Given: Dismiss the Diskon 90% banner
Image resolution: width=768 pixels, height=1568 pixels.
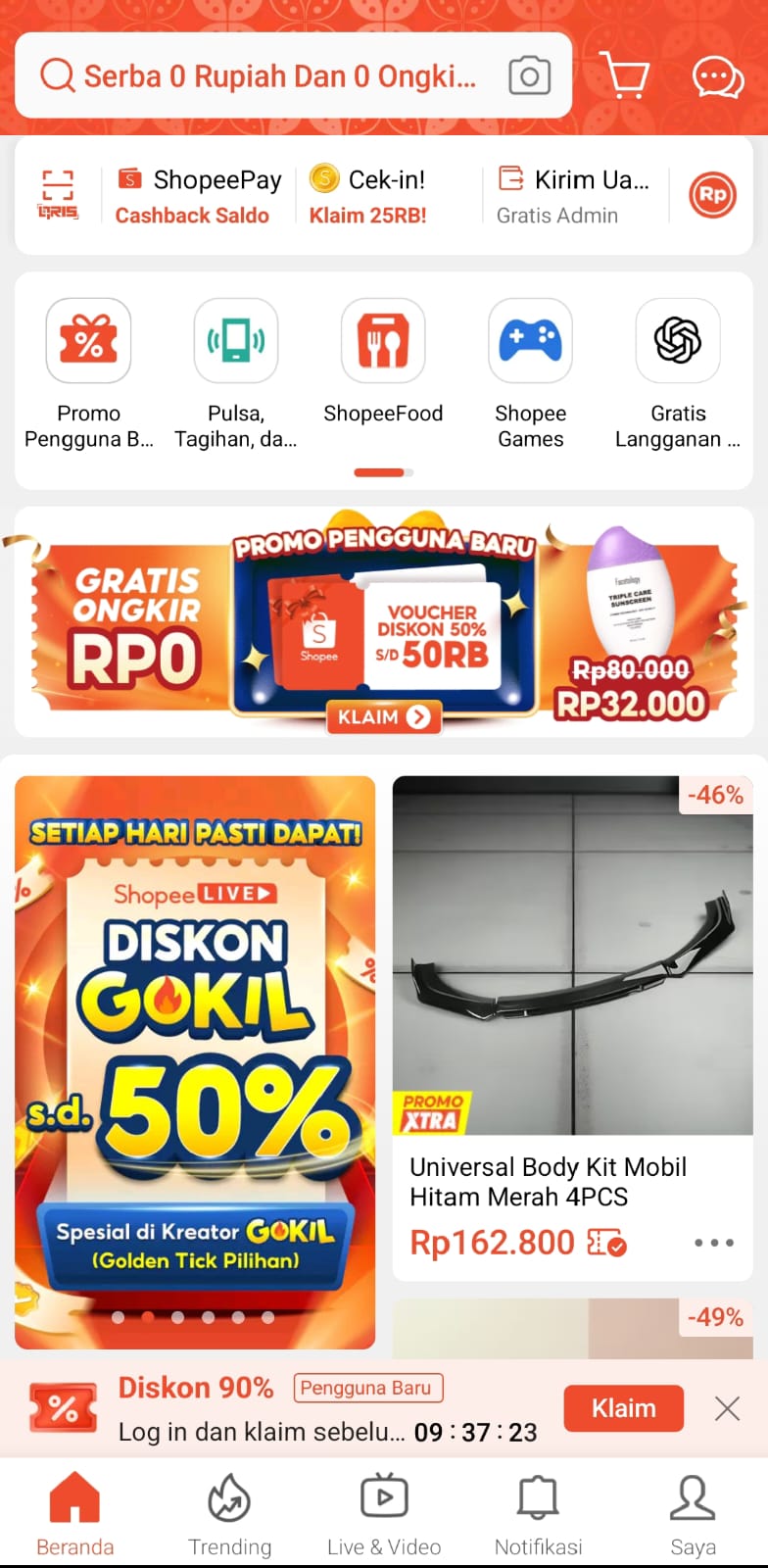Looking at the screenshot, I should click(x=727, y=1408).
